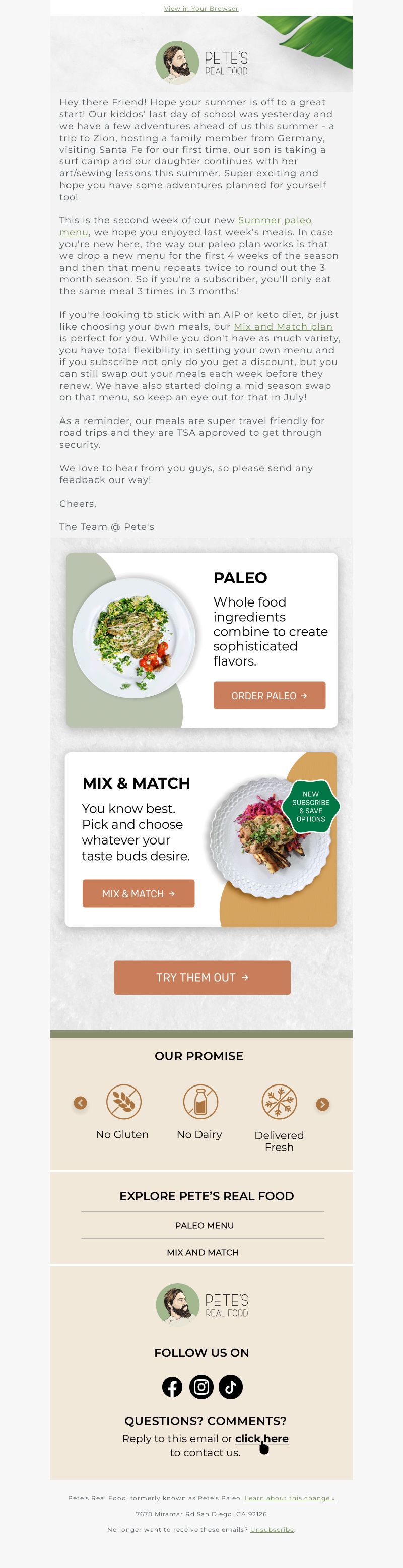Go to previous promise carousel item
The width and height of the screenshot is (403, 1568).
80,1103
